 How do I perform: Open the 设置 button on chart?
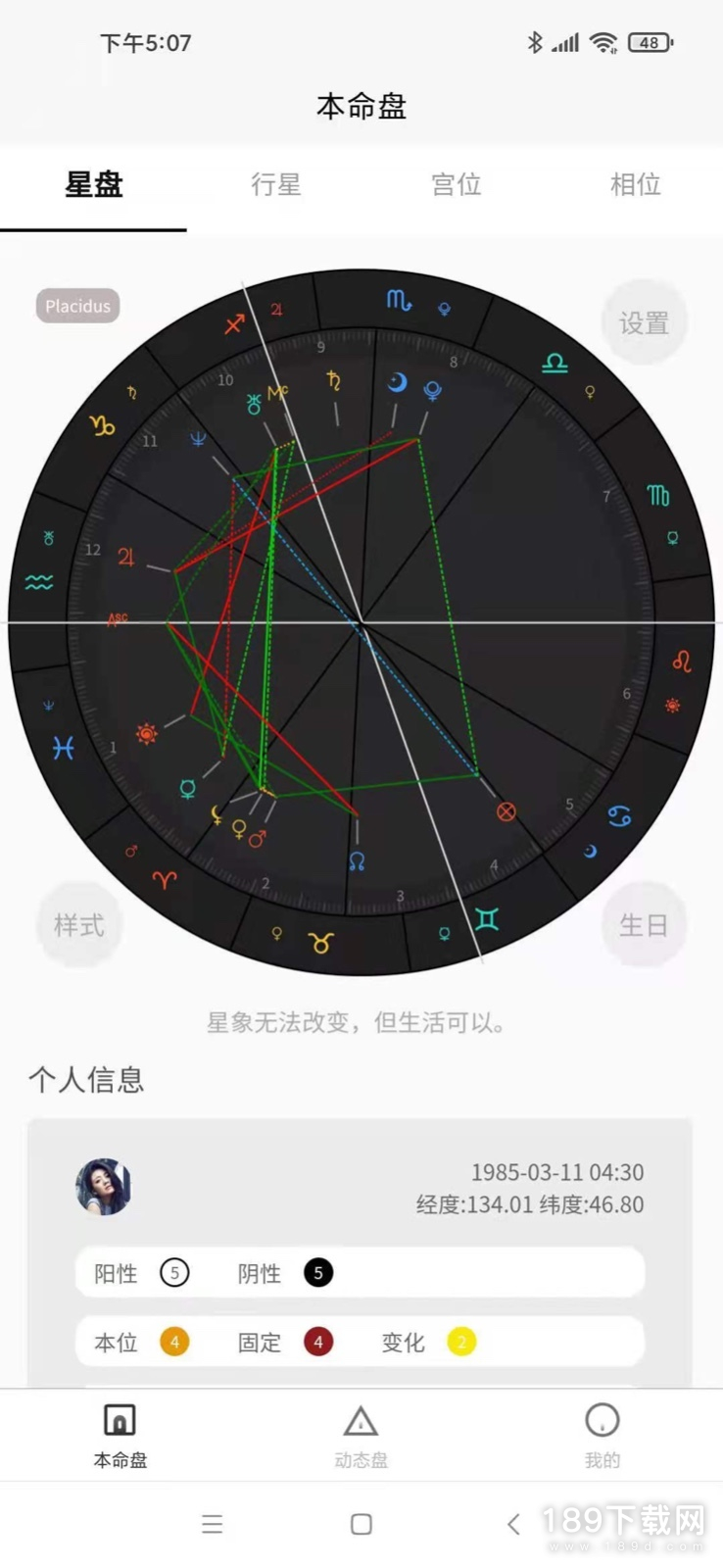coord(644,322)
